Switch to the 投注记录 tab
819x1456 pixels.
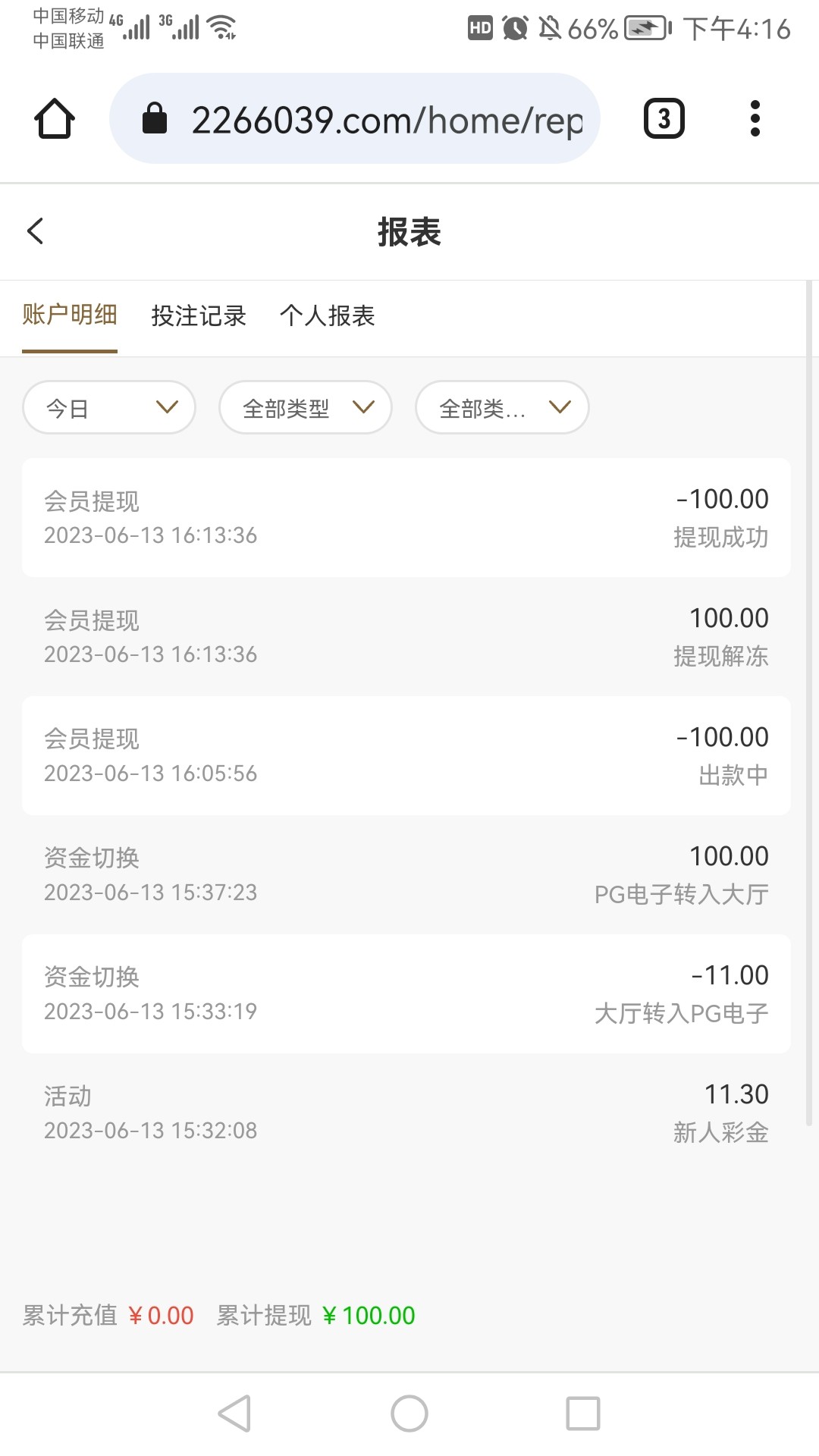pos(198,316)
